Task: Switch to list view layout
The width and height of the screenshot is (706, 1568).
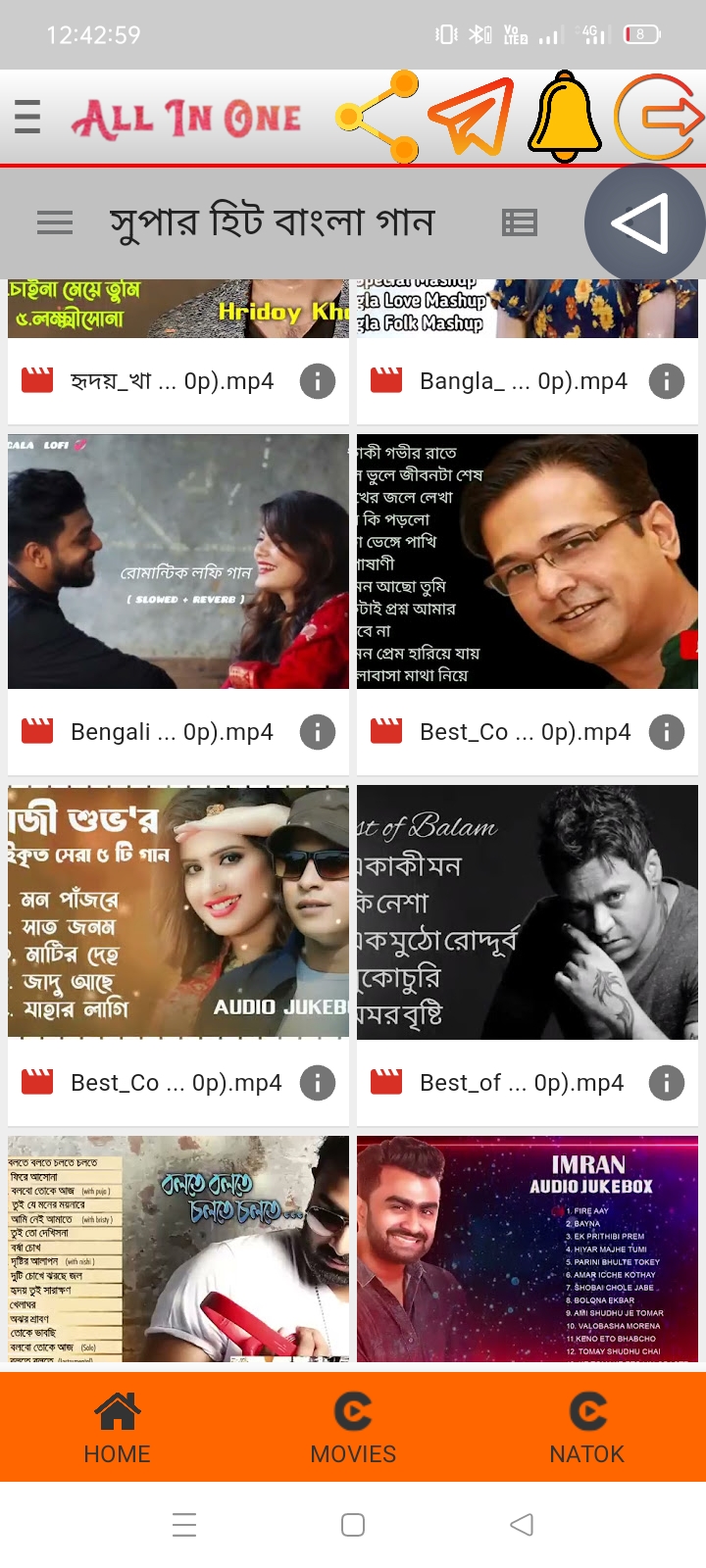Action: pos(520,223)
